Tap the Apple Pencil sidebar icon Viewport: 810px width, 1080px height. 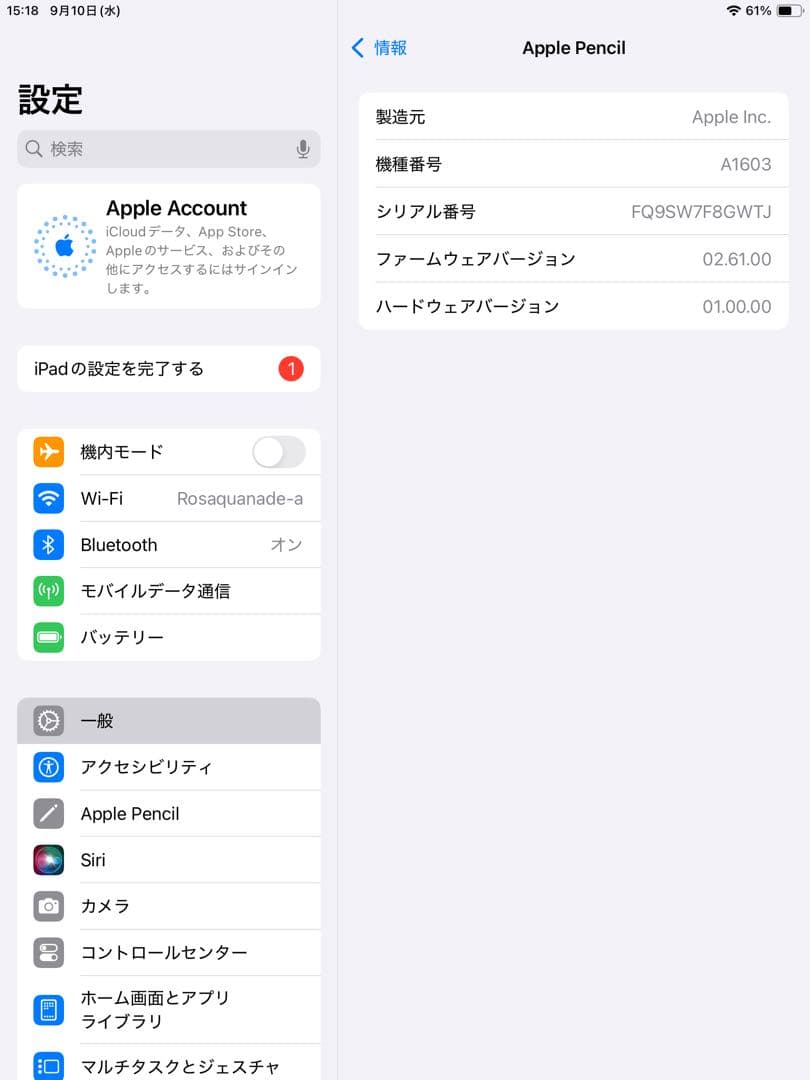click(x=47, y=813)
